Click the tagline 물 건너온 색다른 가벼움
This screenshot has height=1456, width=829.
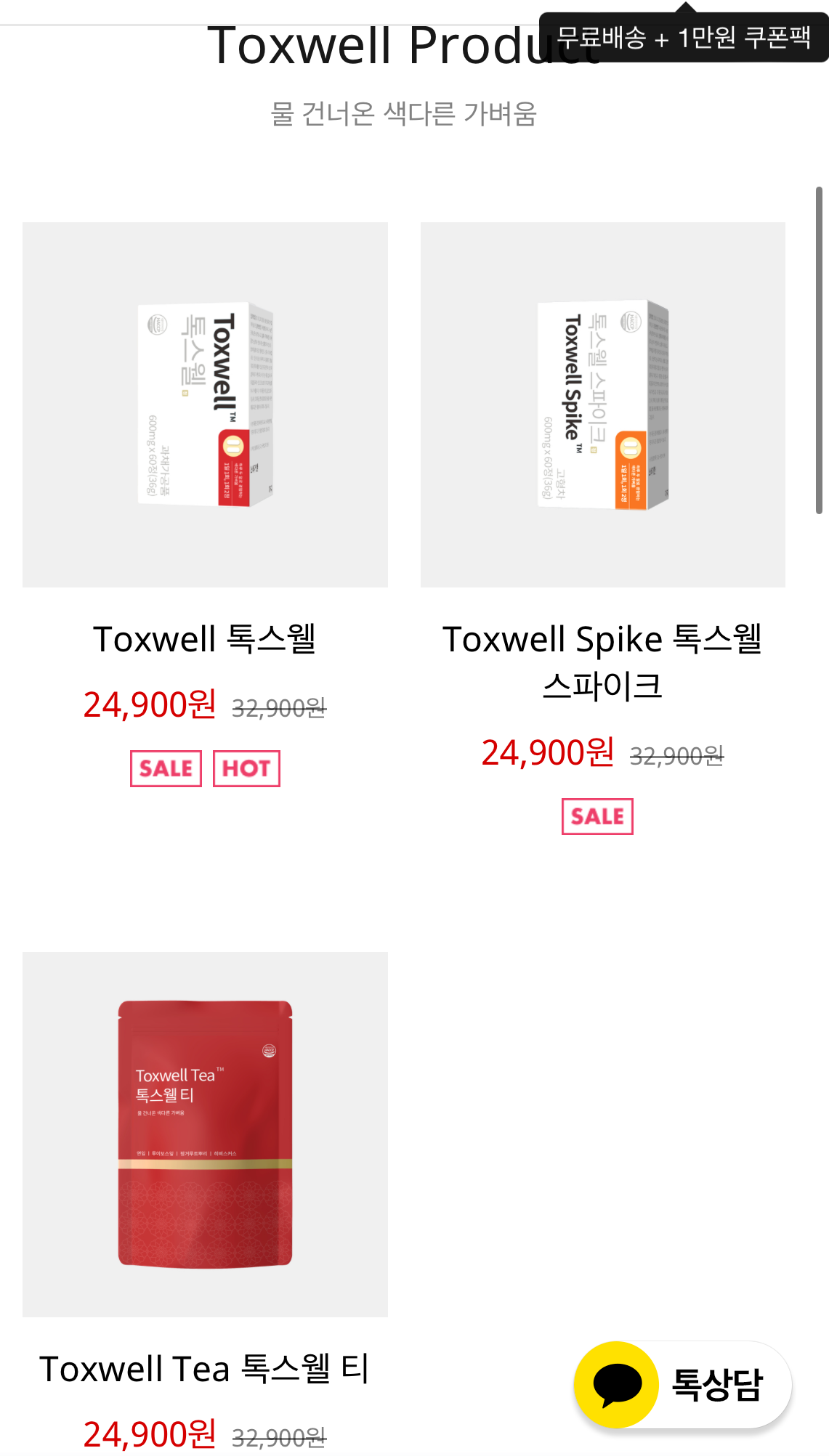pos(405,113)
